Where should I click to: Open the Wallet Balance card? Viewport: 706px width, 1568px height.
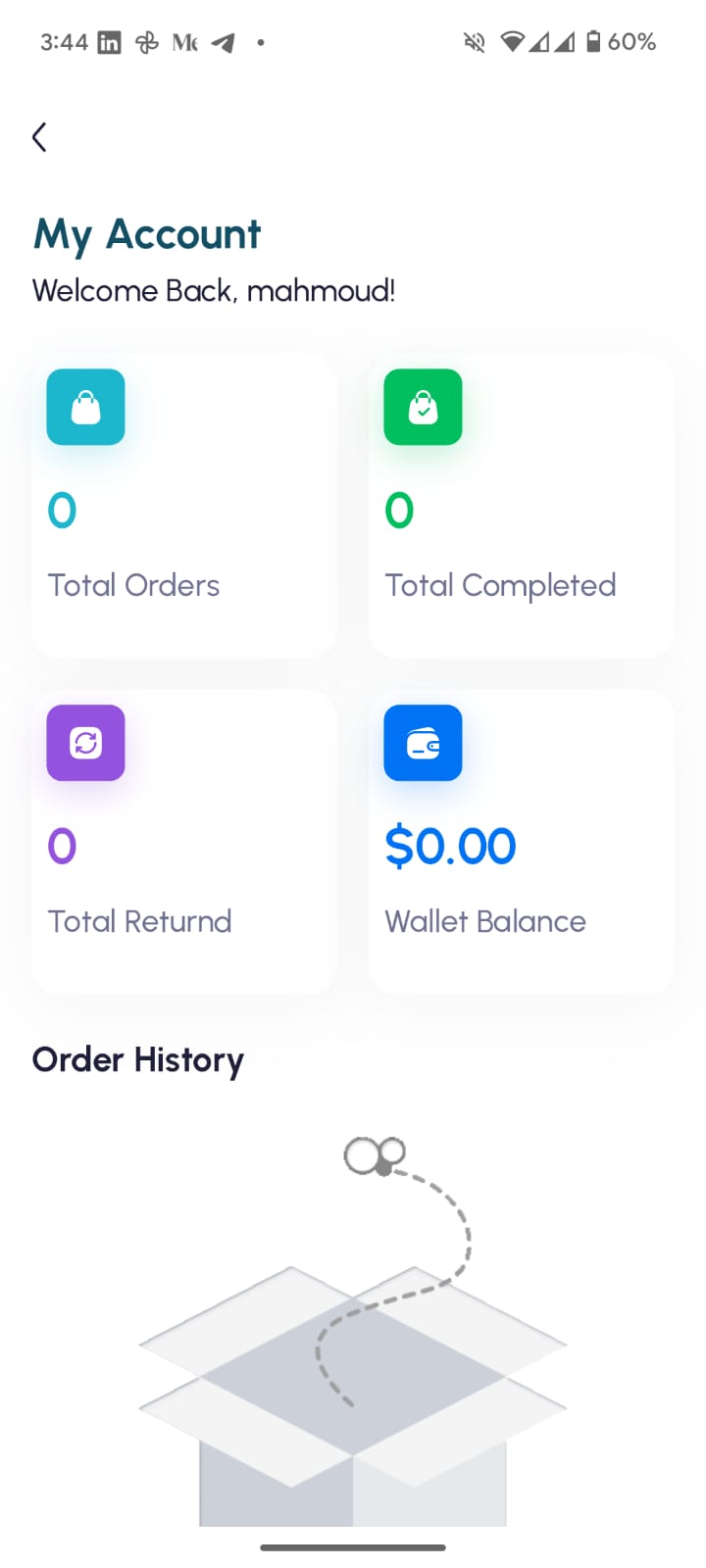pos(522,842)
